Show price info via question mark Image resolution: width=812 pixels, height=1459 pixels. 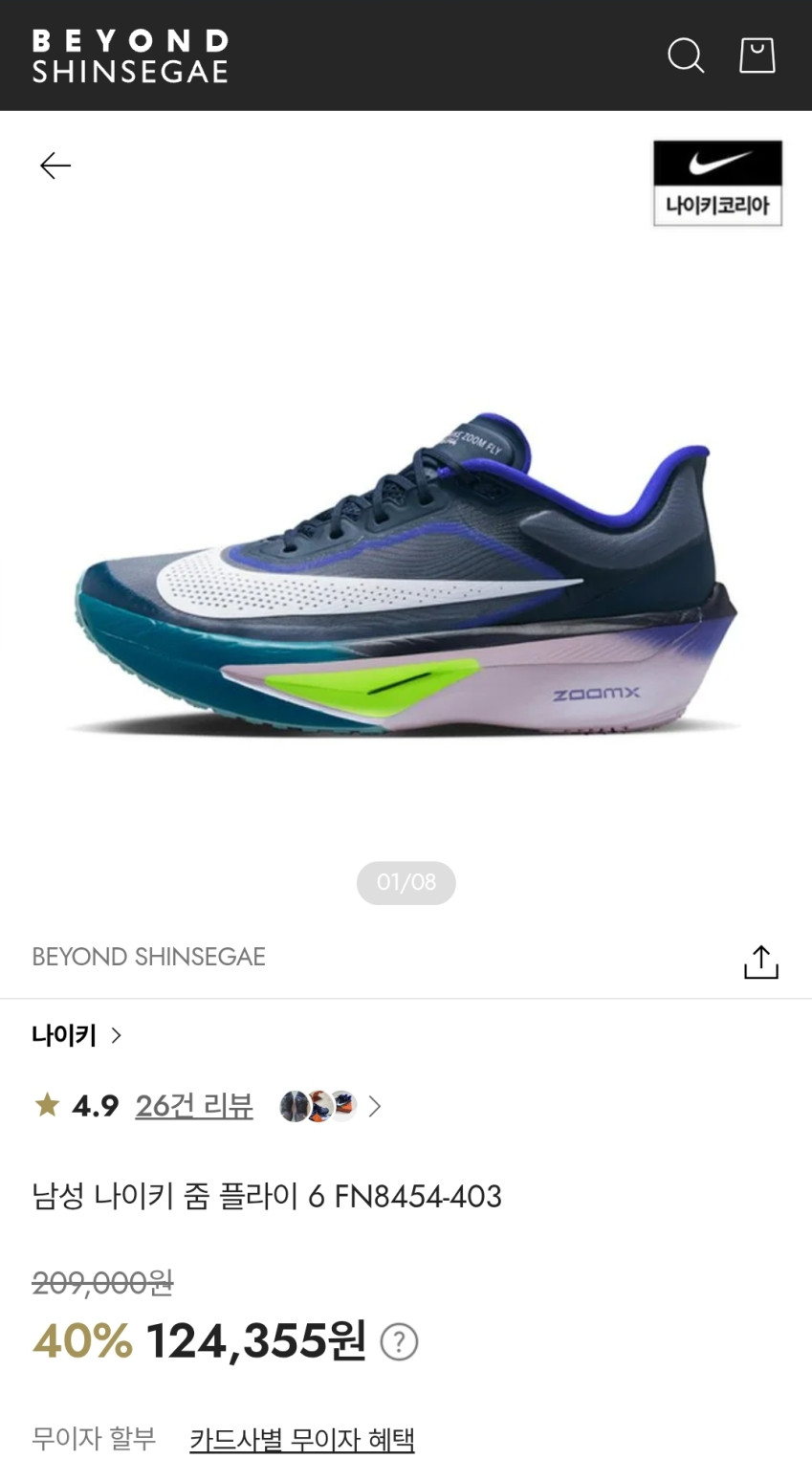tap(399, 1341)
